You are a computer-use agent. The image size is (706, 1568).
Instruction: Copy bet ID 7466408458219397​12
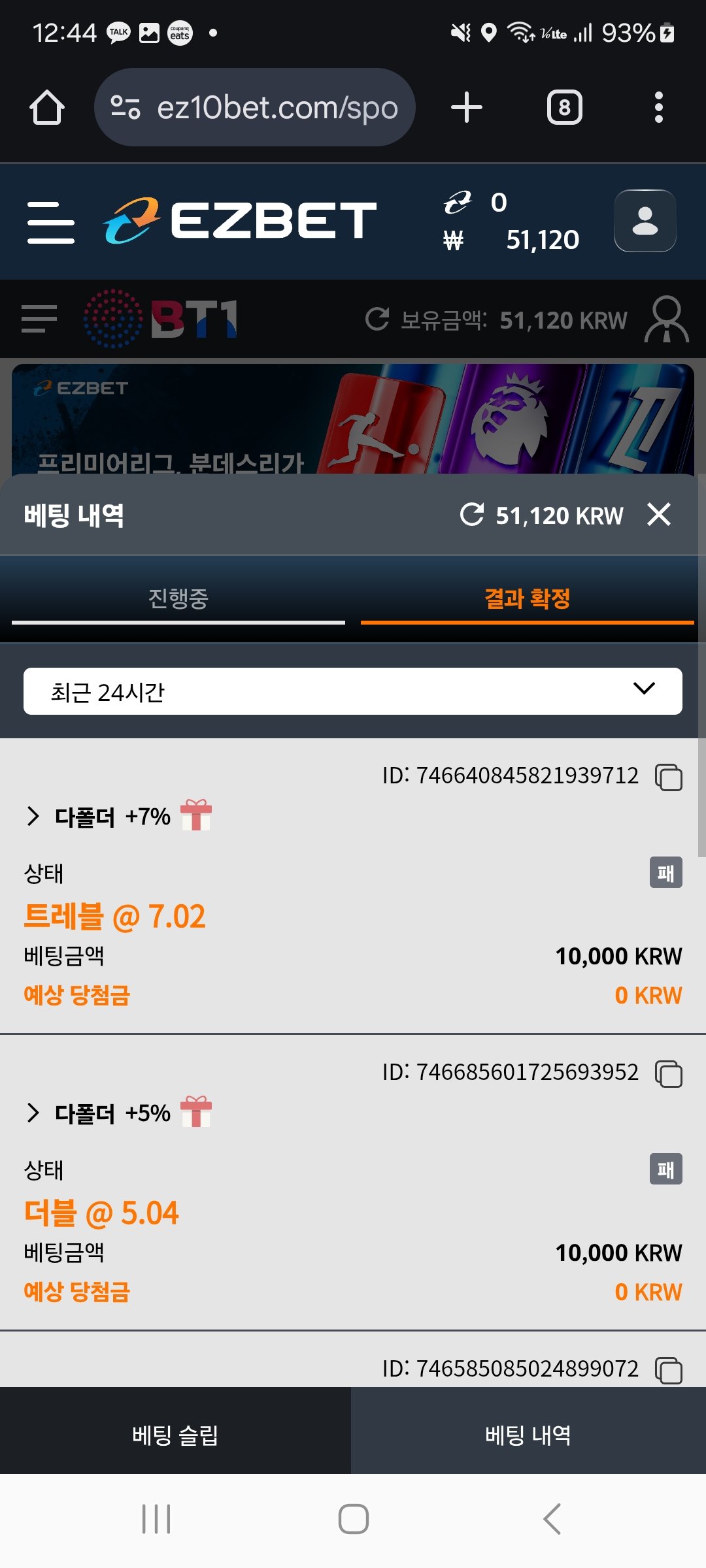tap(669, 777)
